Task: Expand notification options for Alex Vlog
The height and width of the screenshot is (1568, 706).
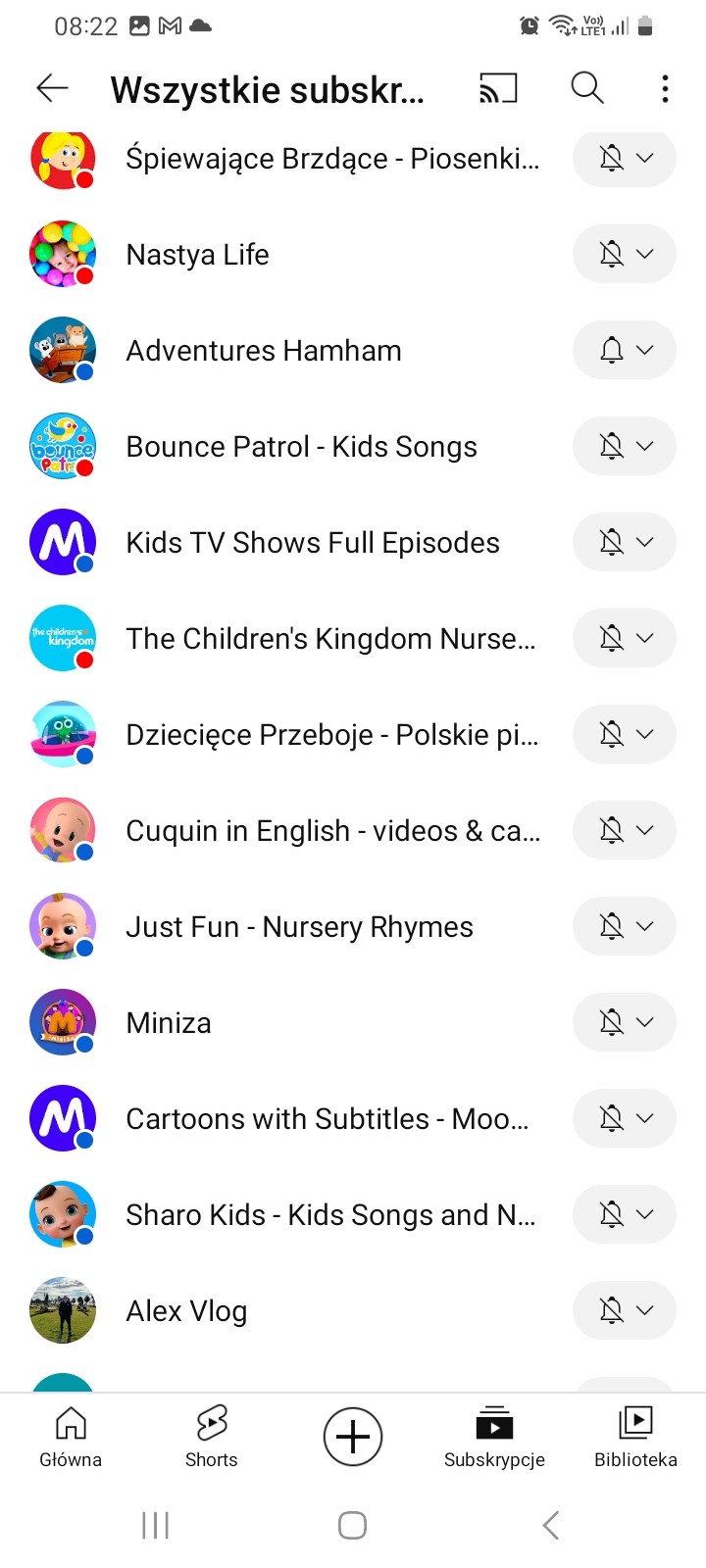Action: 624,1310
